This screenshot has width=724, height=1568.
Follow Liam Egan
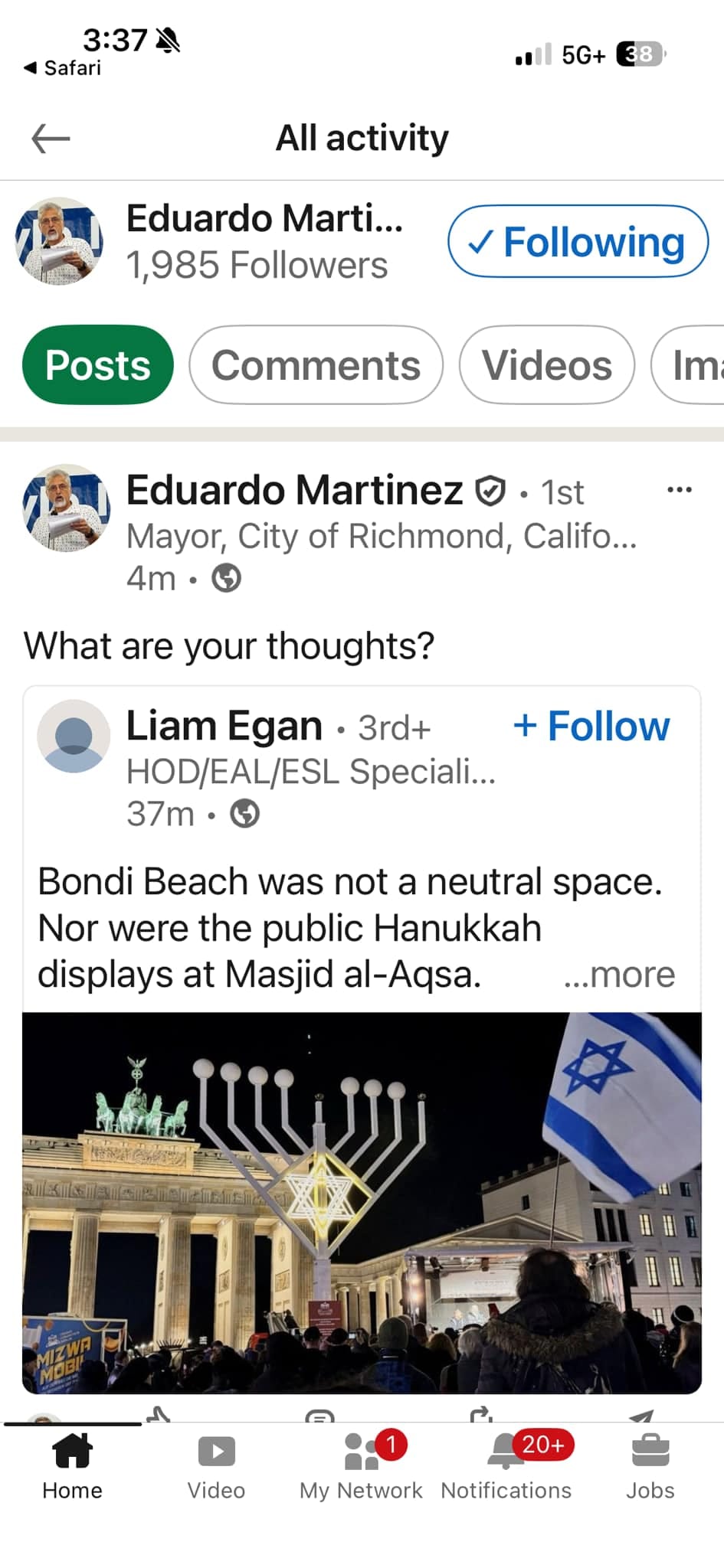click(591, 726)
